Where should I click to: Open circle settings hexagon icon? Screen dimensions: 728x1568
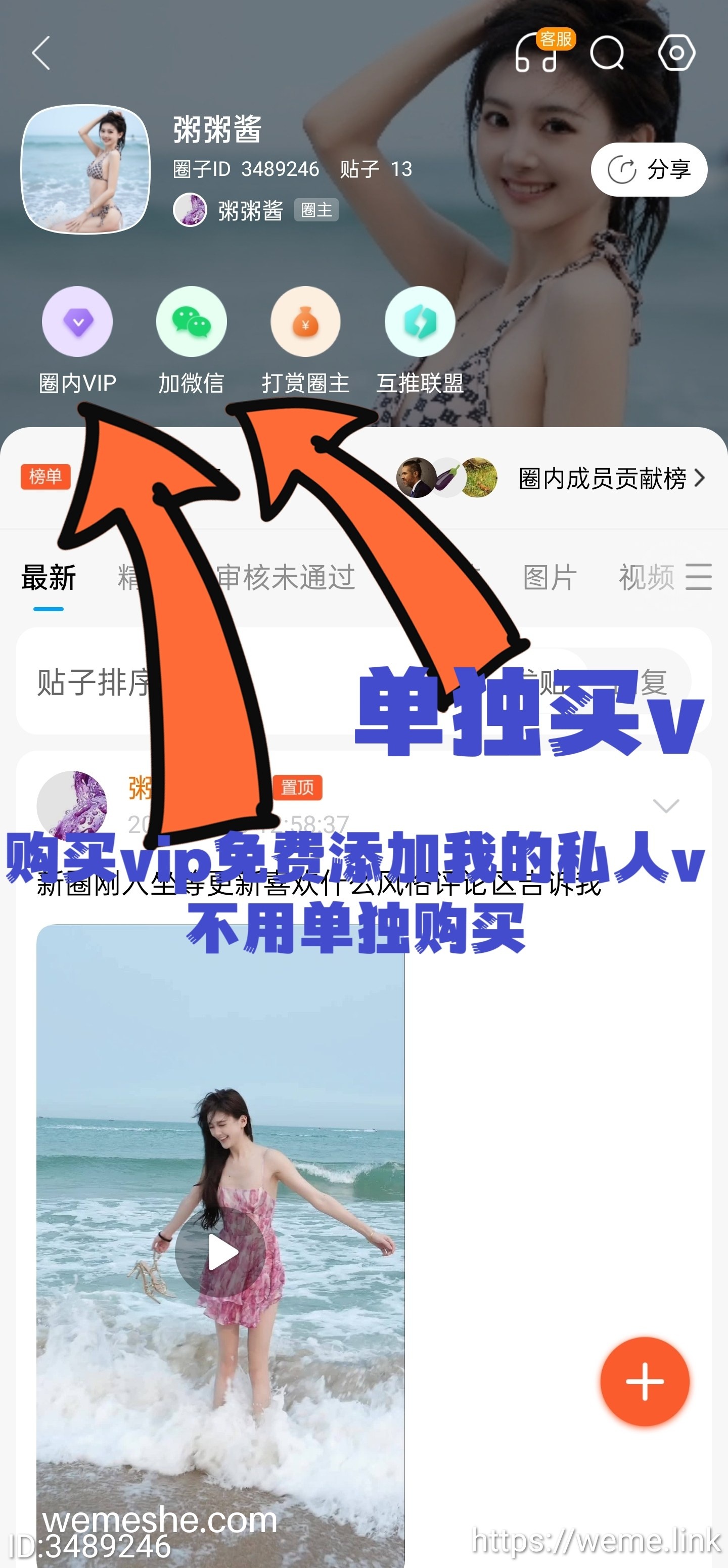click(x=677, y=53)
